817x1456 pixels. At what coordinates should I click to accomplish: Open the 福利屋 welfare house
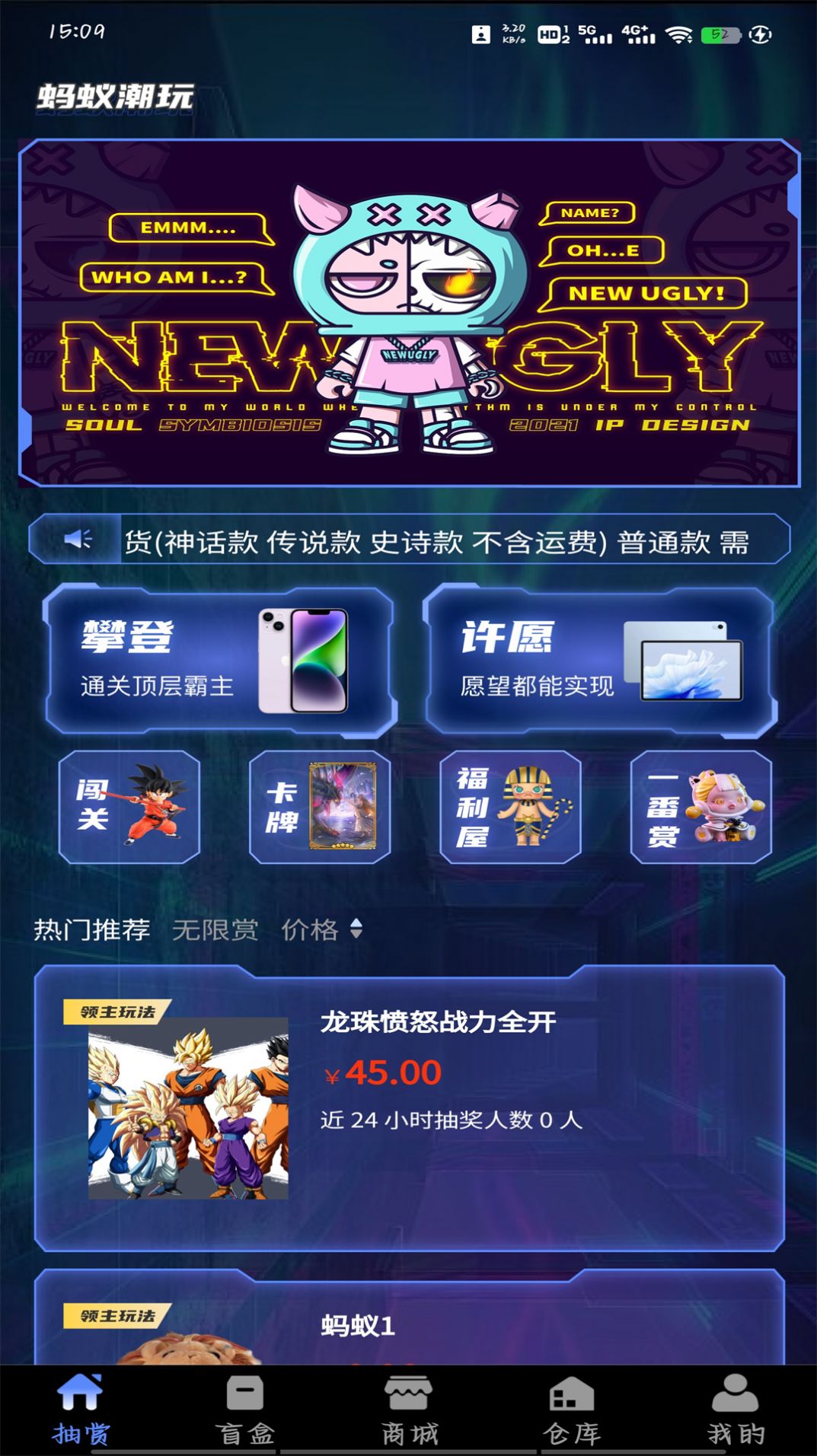[510, 807]
